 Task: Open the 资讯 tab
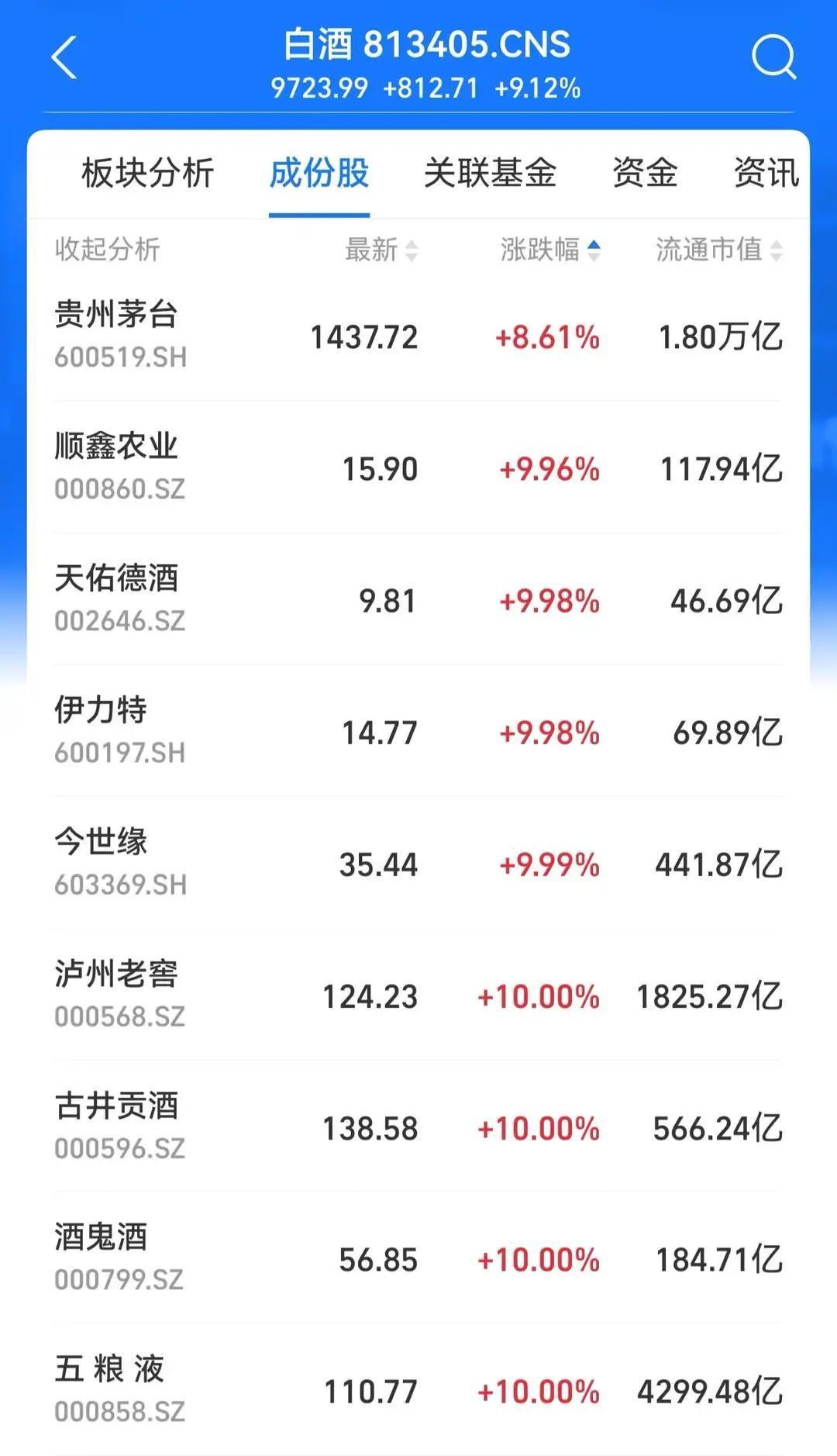pos(766,175)
